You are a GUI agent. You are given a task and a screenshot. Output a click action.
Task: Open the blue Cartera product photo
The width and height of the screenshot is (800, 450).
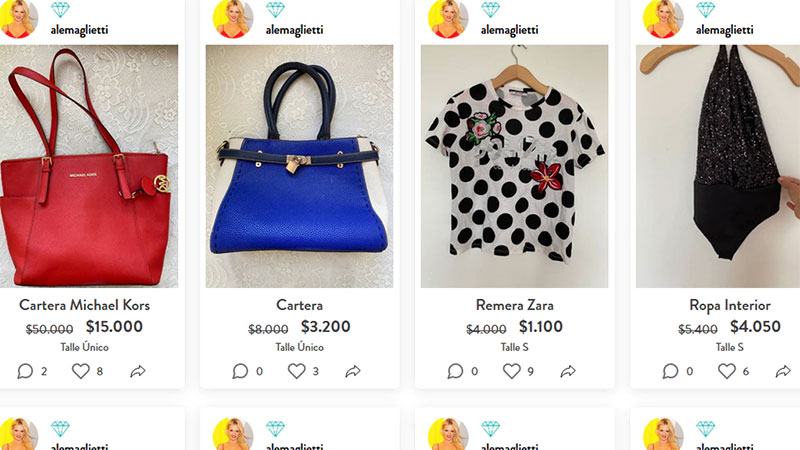click(299, 166)
